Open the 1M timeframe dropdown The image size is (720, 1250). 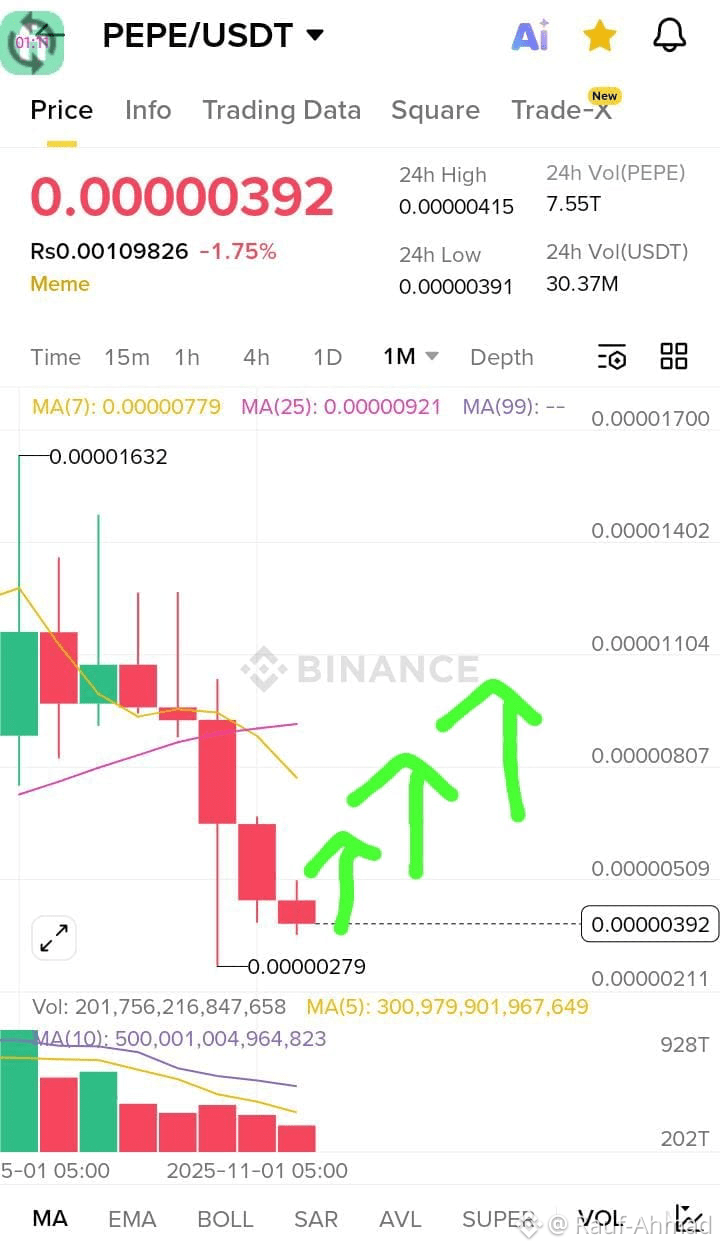(410, 356)
